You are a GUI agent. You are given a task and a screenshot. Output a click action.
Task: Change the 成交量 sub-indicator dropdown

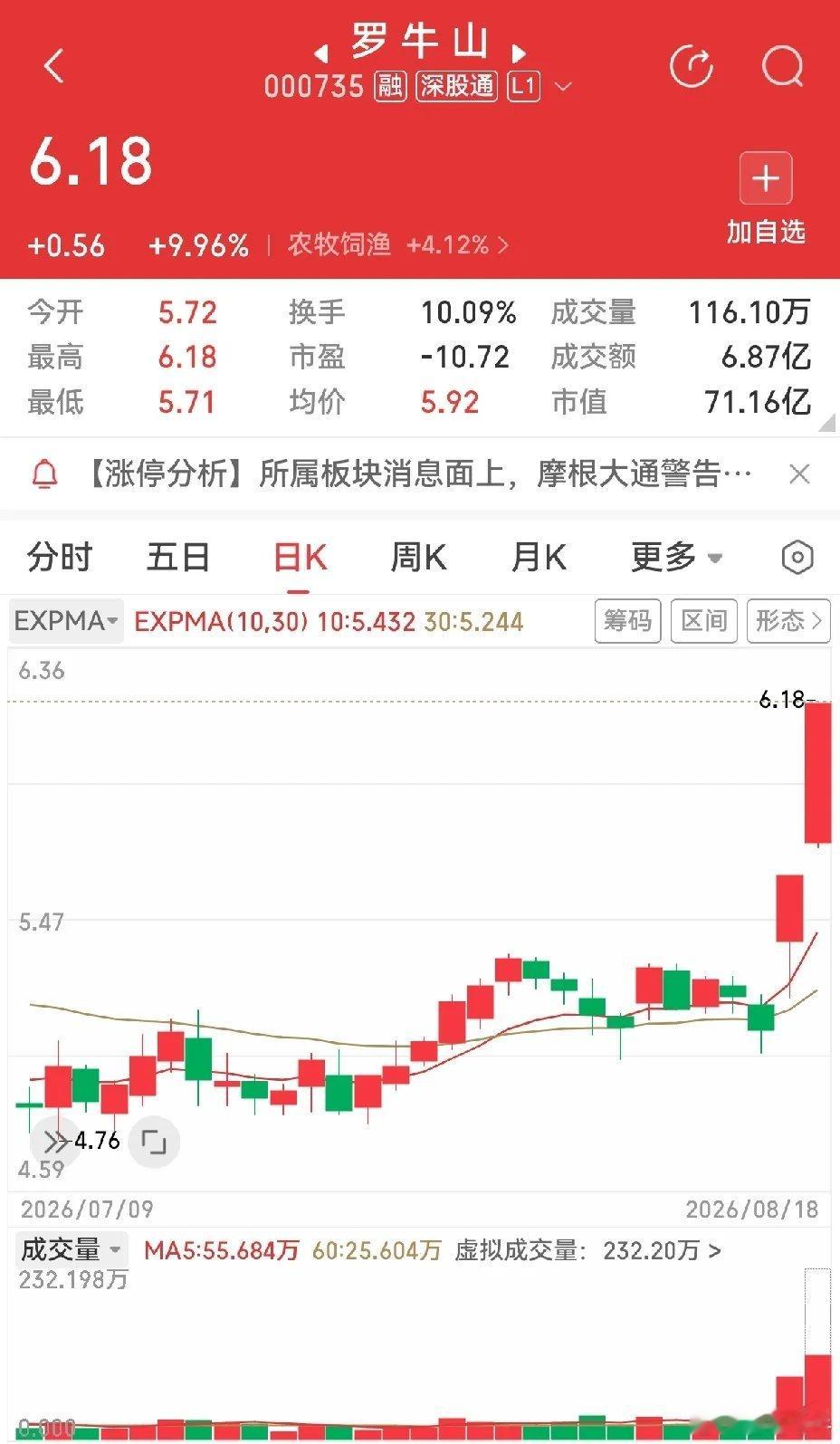point(71,1249)
